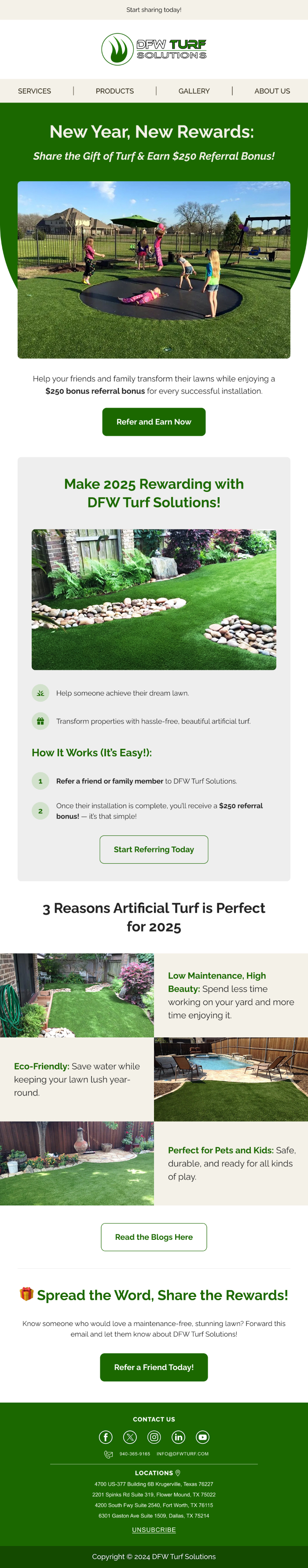This screenshot has height=1568, width=308.
Task: Open the YouTube channel icon
Action: pyautogui.click(x=203, y=1437)
